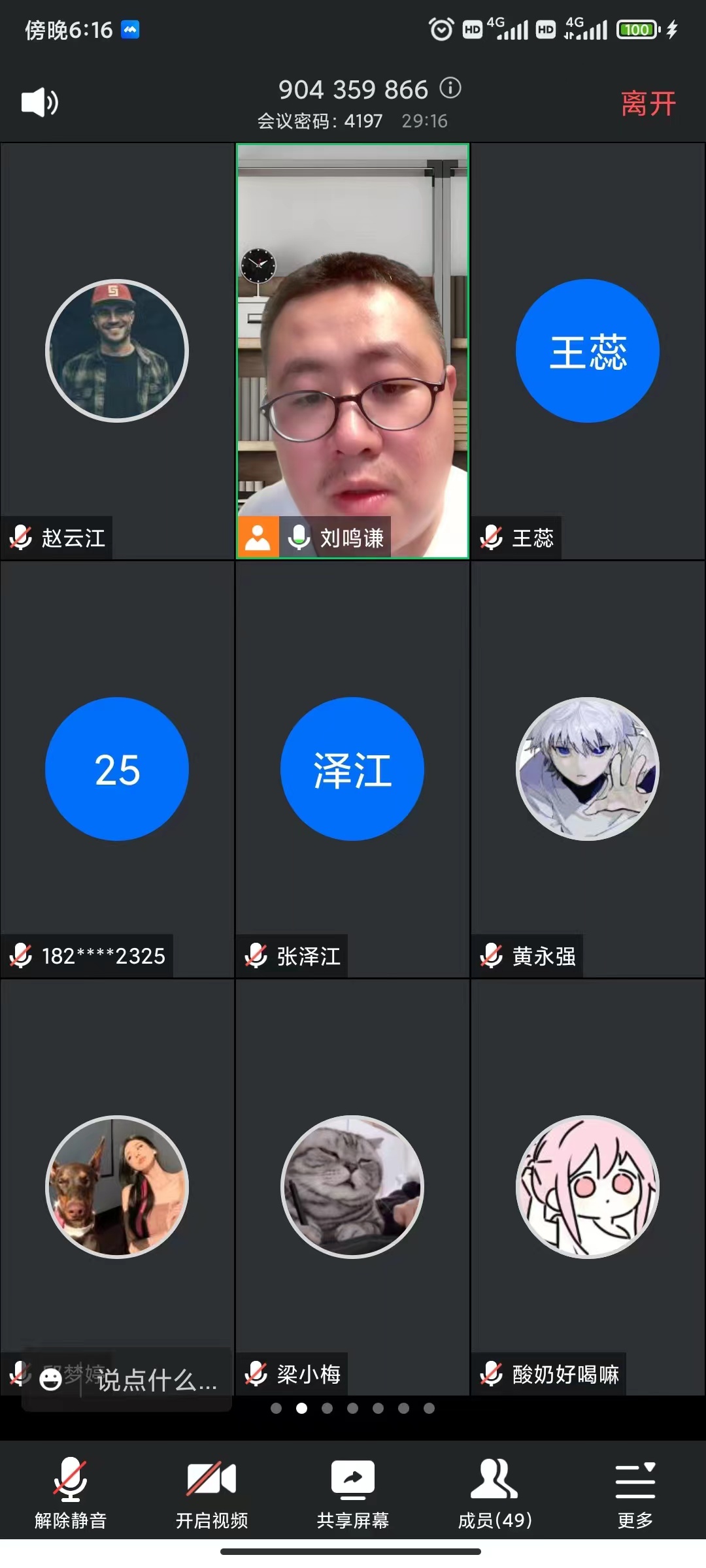Select the 酸奶好喝嘛 participant tile

588,1187
